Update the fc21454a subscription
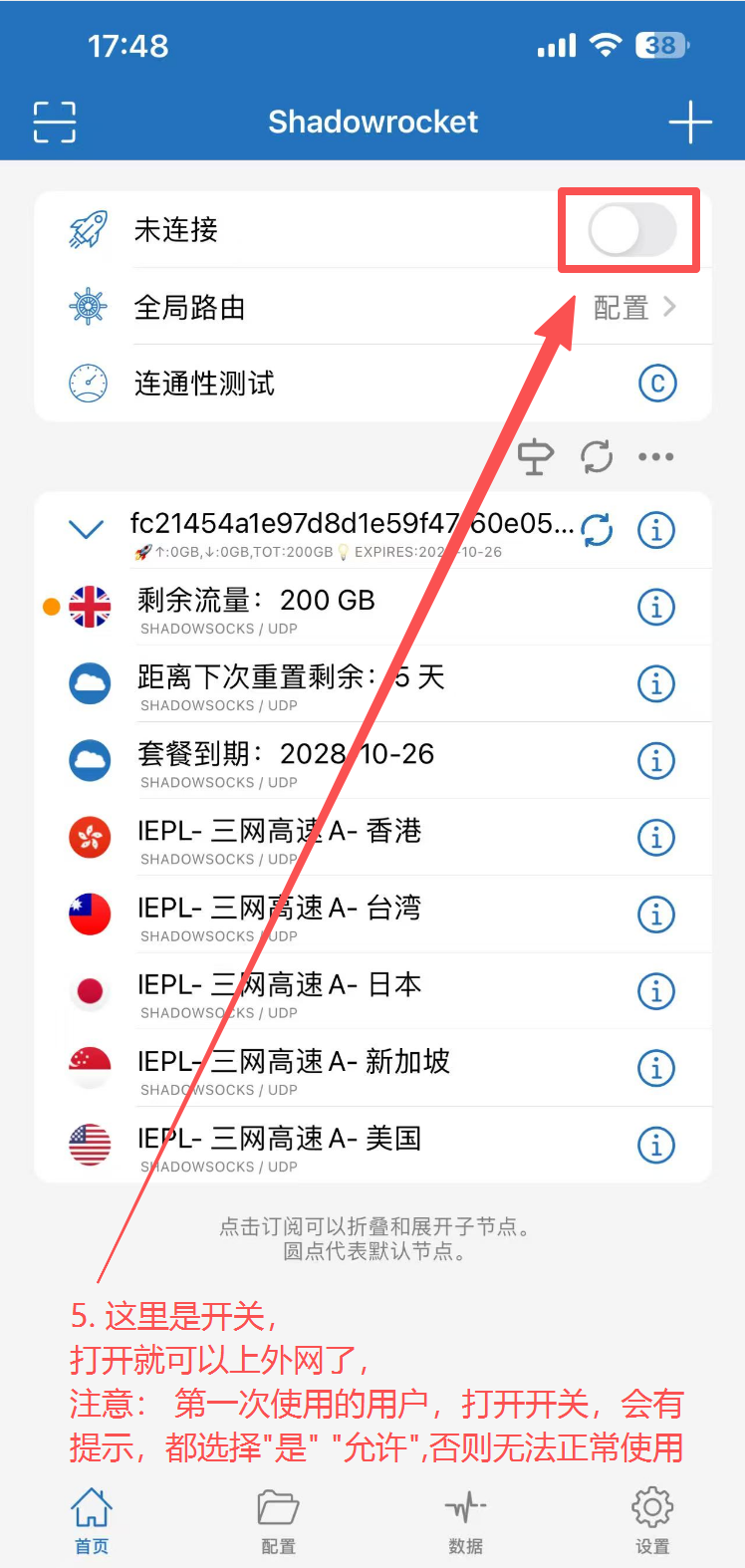This screenshot has height=1568, width=745. point(597,530)
